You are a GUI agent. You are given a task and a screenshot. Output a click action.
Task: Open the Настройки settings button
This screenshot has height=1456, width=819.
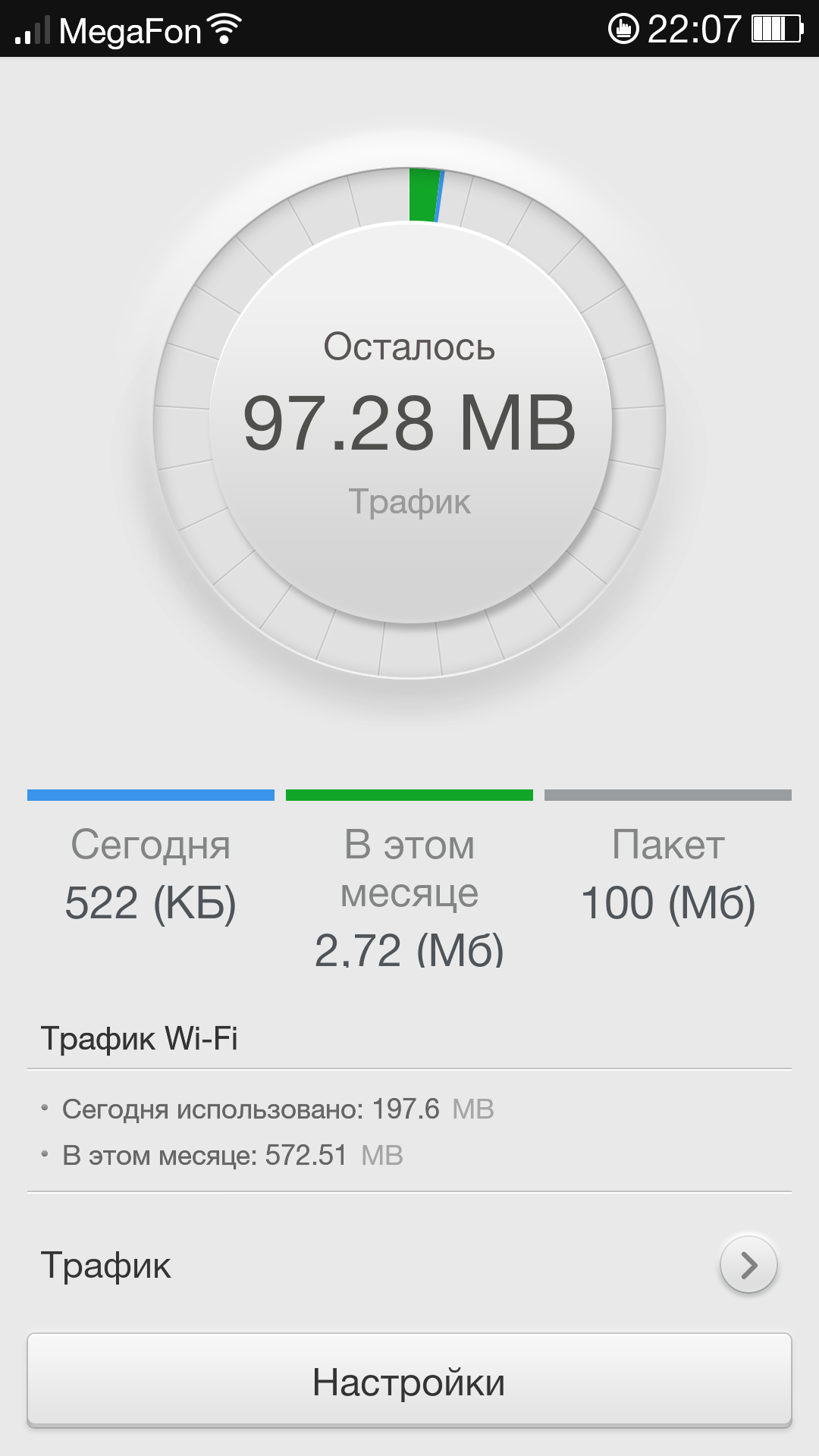pos(409,1381)
